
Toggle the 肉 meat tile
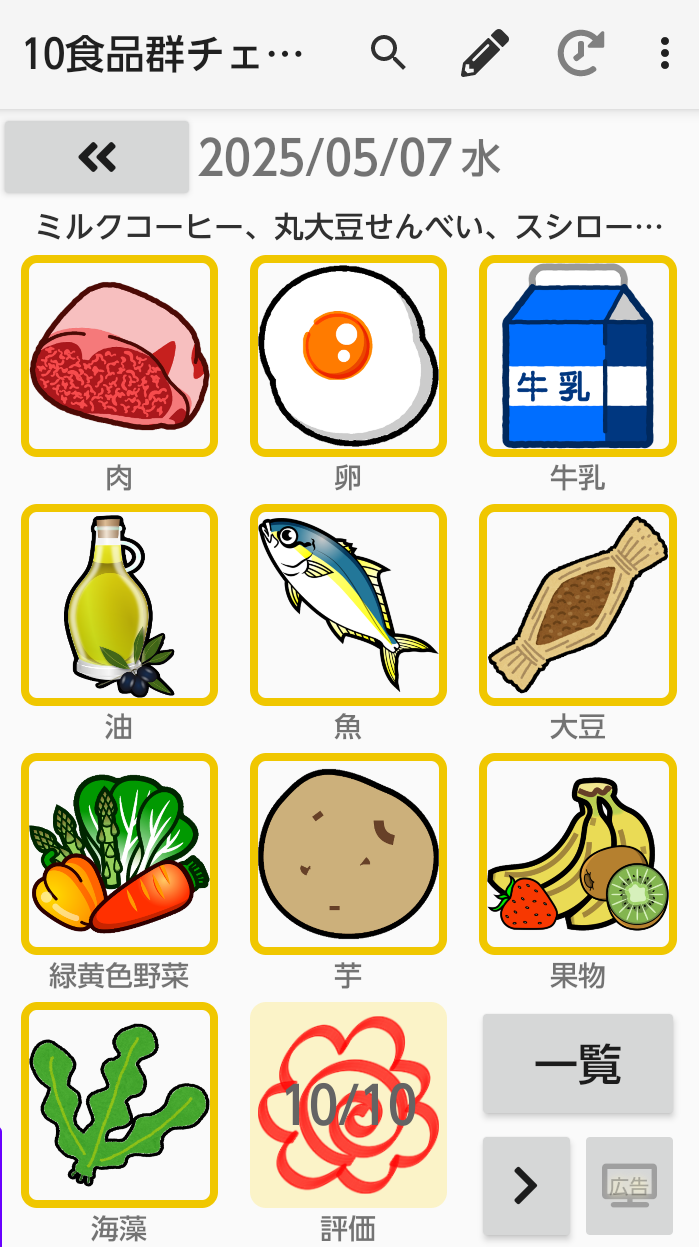[119, 355]
